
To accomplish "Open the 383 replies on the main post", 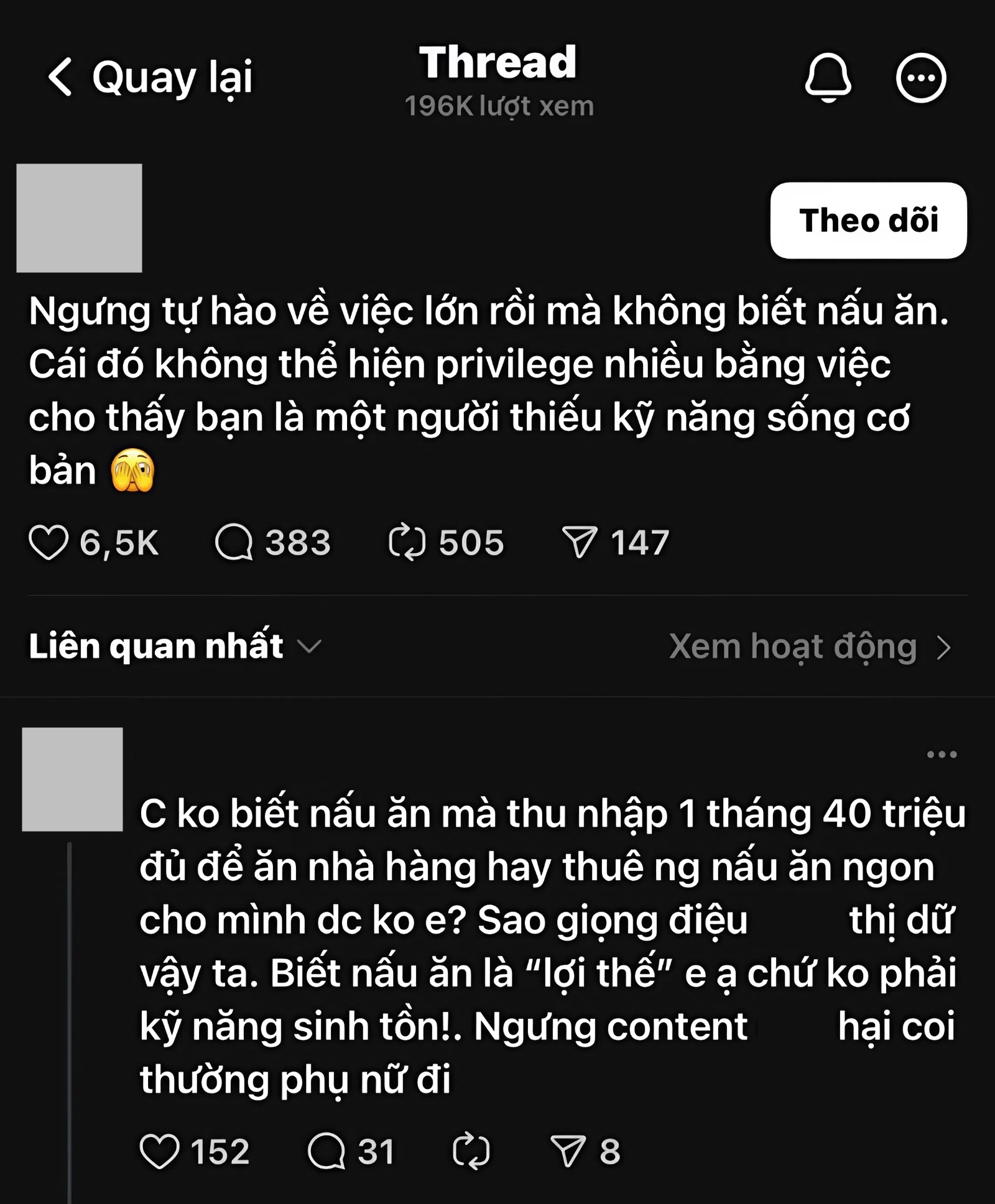I will (234, 543).
